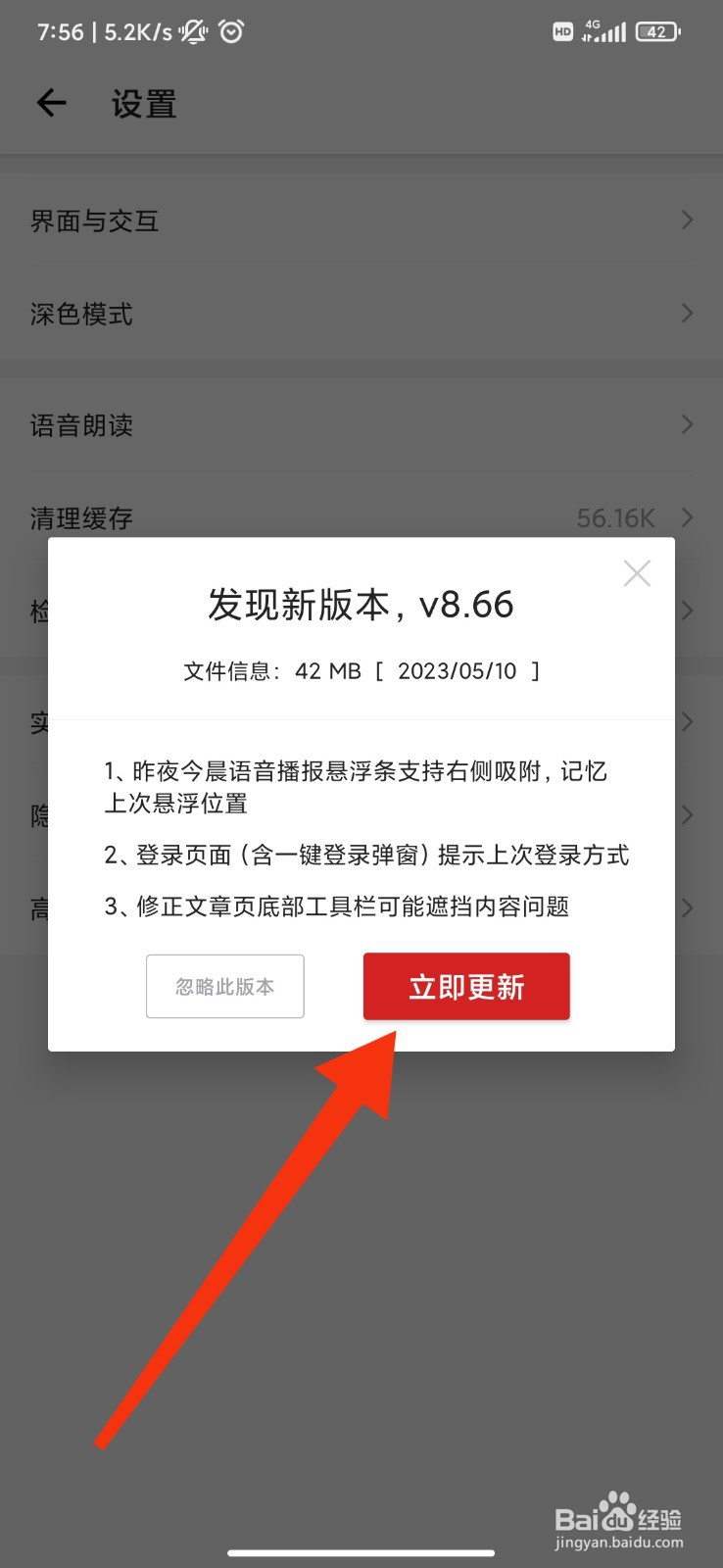The height and width of the screenshot is (1568, 723).
Task: Tap the 4G signal strength icon
Action: tap(605, 31)
